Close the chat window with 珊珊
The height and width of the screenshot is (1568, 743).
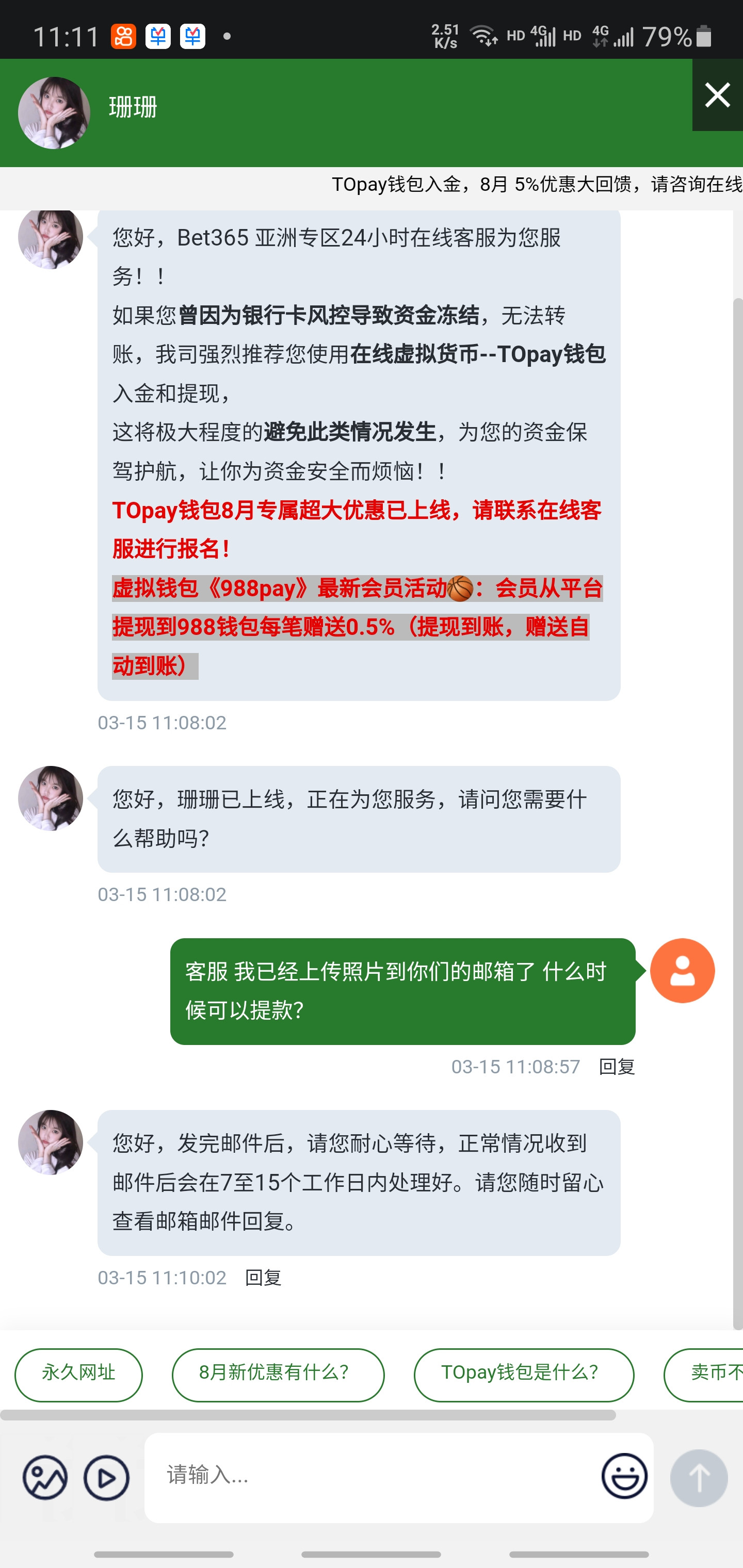[x=717, y=95]
